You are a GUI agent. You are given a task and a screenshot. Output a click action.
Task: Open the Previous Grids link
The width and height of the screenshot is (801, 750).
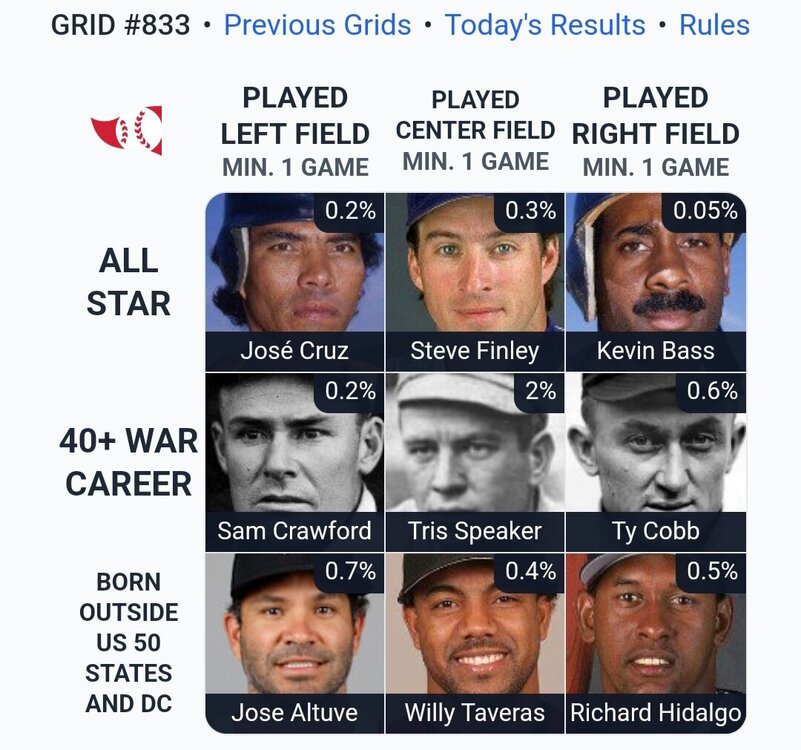point(317,24)
